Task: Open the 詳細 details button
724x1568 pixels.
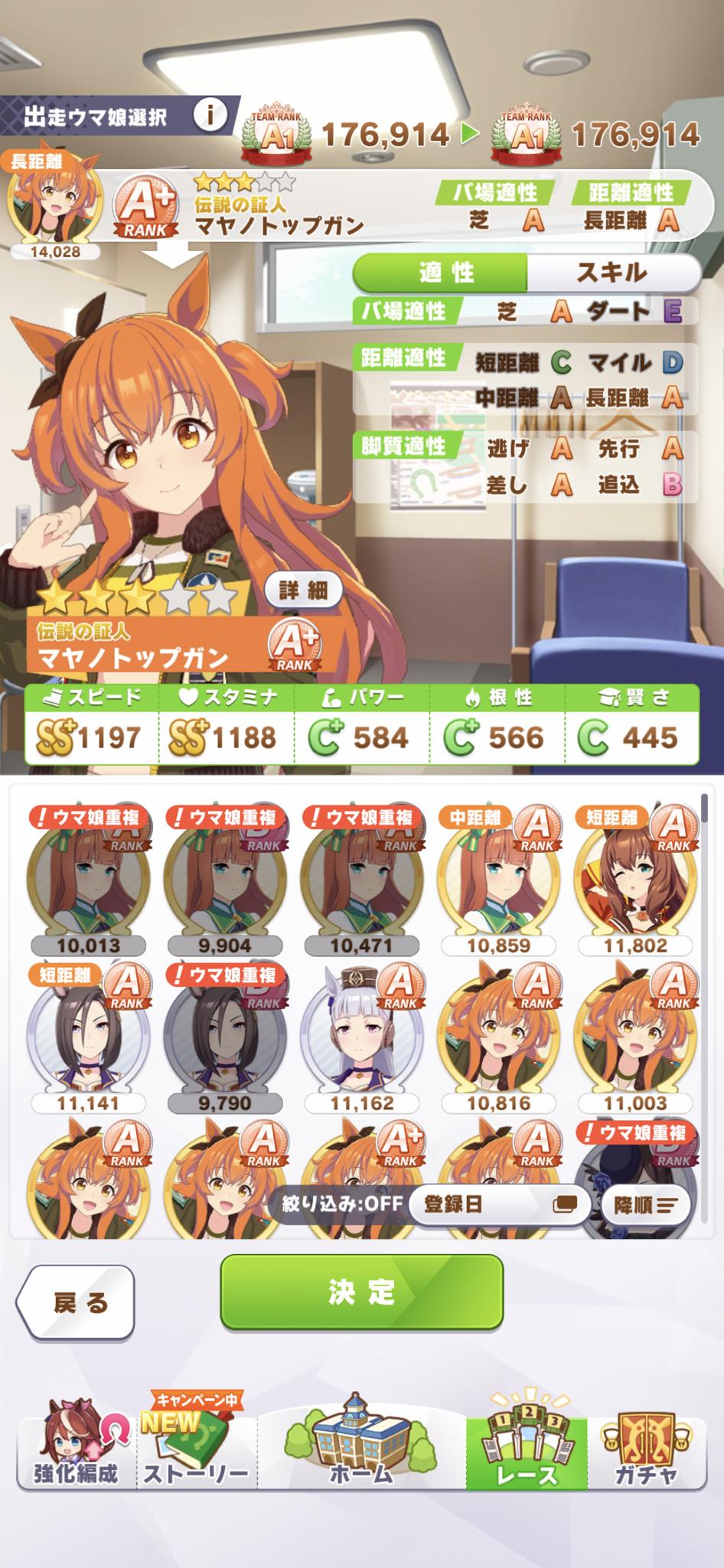Action: click(x=303, y=590)
